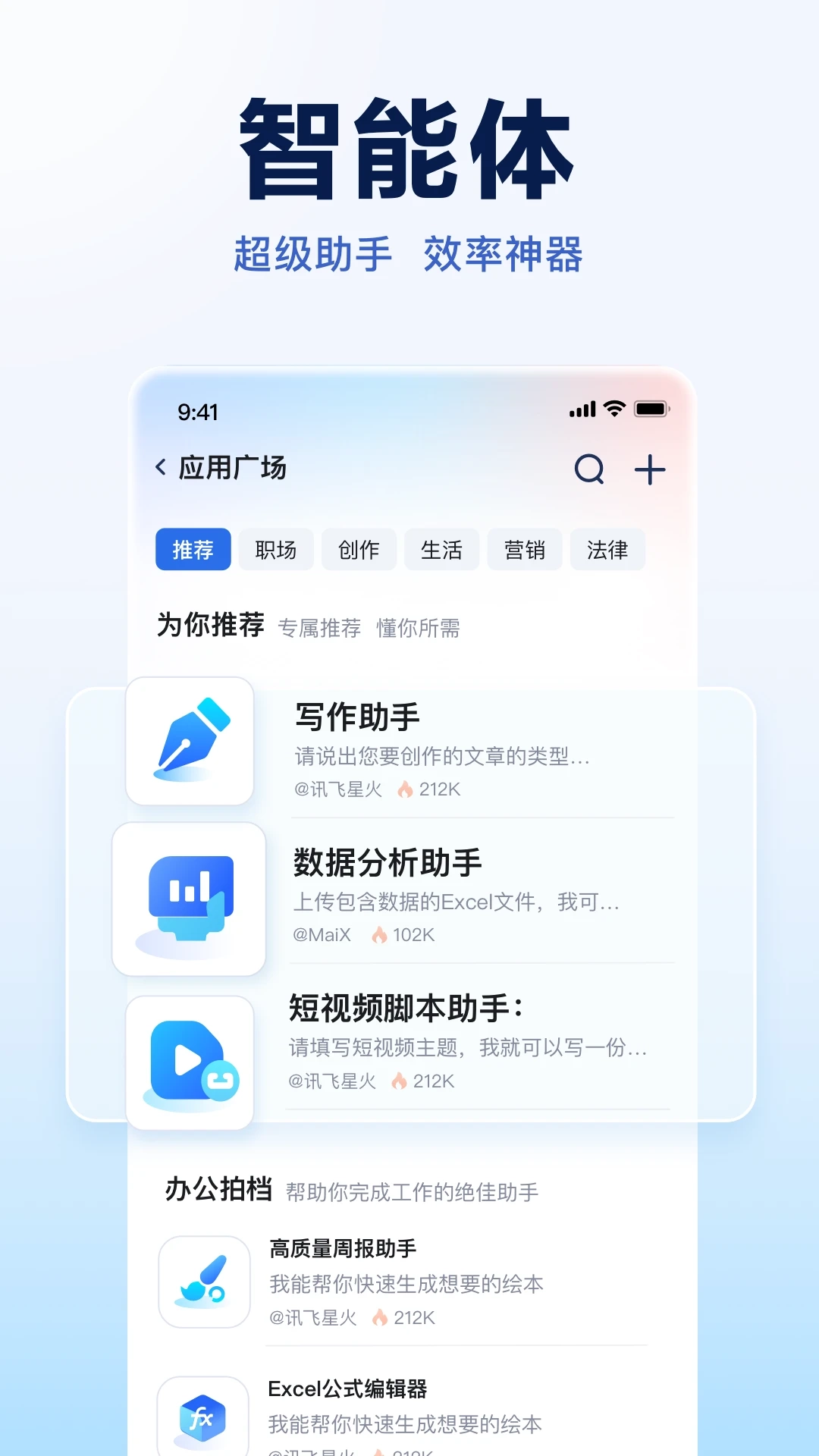Image resolution: width=819 pixels, height=1456 pixels.
Task: Open search with the magnifier icon
Action: click(x=590, y=469)
